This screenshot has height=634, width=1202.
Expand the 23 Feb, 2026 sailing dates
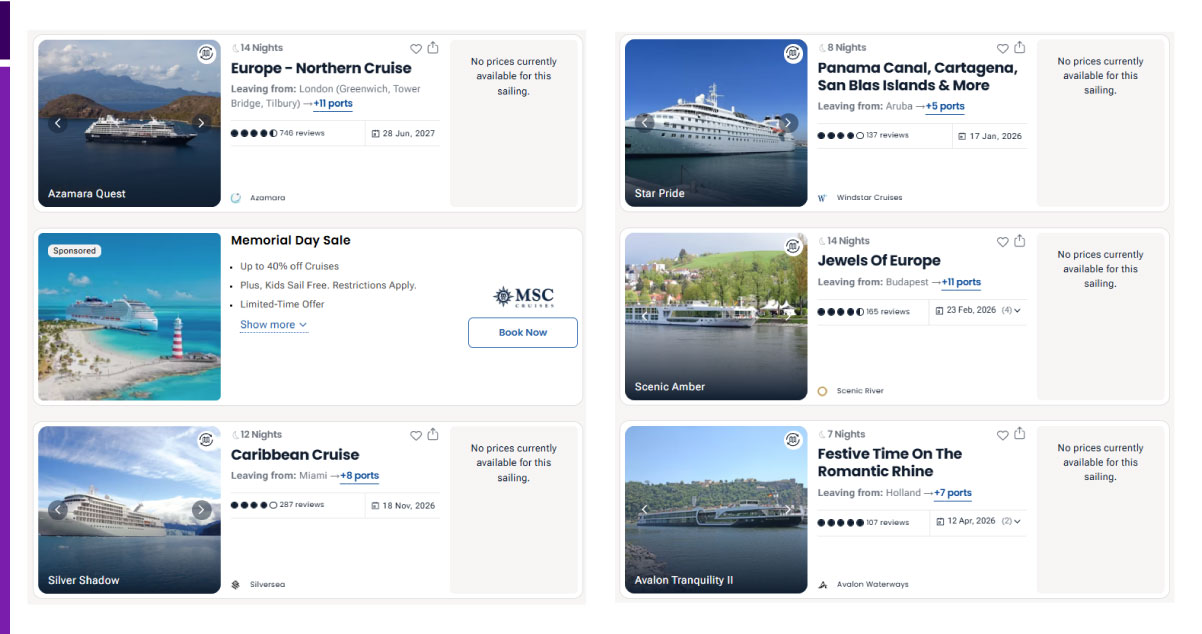(x=1018, y=311)
